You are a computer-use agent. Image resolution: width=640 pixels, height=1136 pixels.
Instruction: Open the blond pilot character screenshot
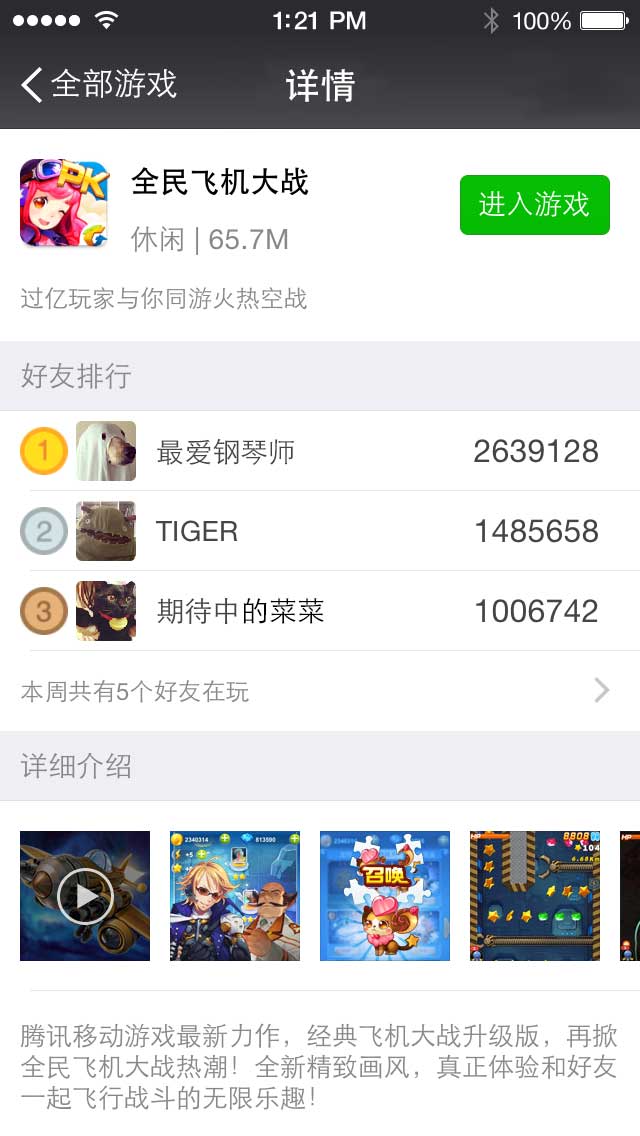(235, 896)
